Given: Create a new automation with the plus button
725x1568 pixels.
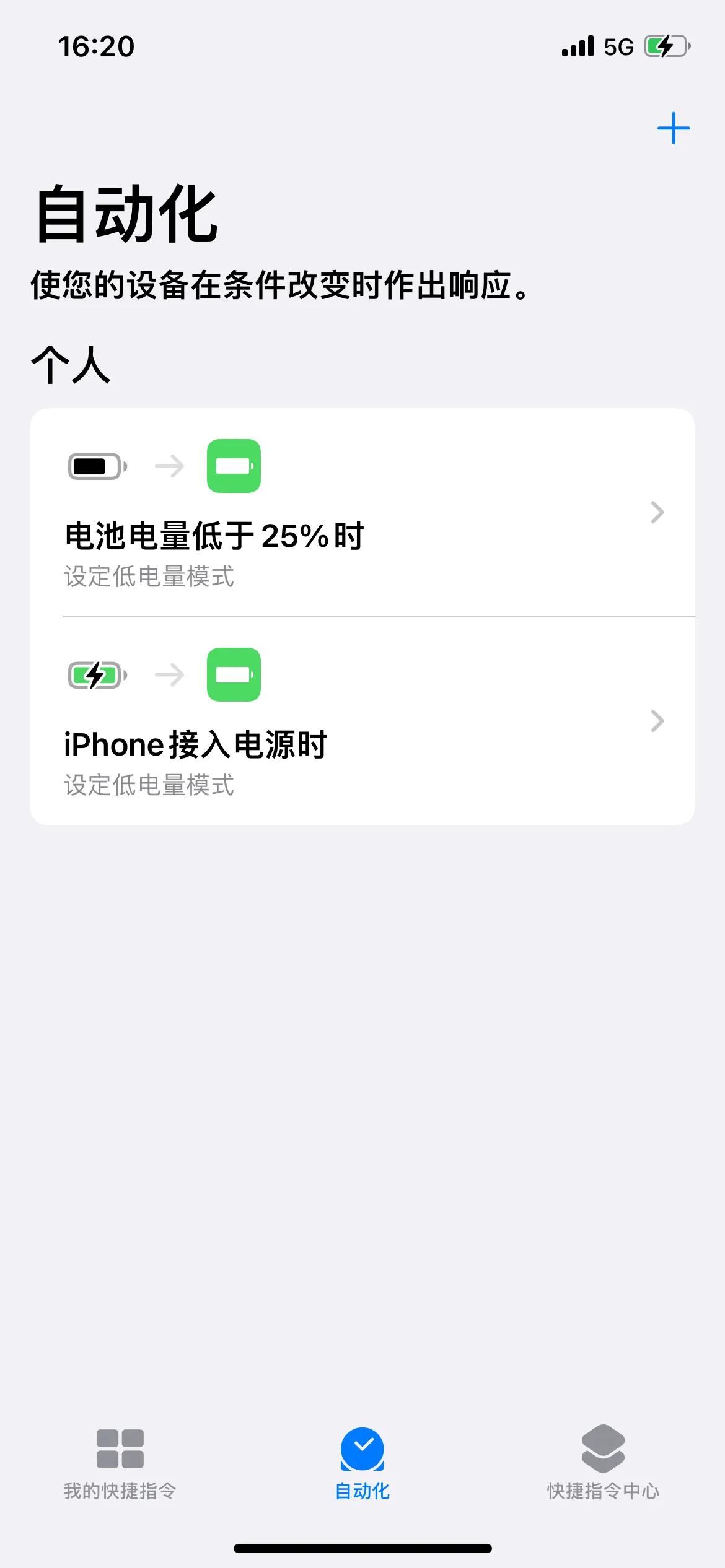Looking at the screenshot, I should click(x=674, y=128).
